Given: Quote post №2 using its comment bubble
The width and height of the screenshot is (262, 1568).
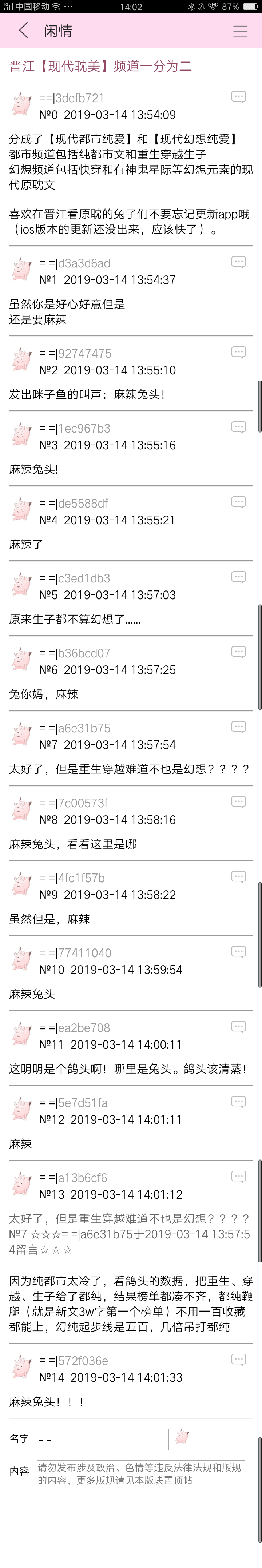Looking at the screenshot, I should pyautogui.click(x=238, y=353).
